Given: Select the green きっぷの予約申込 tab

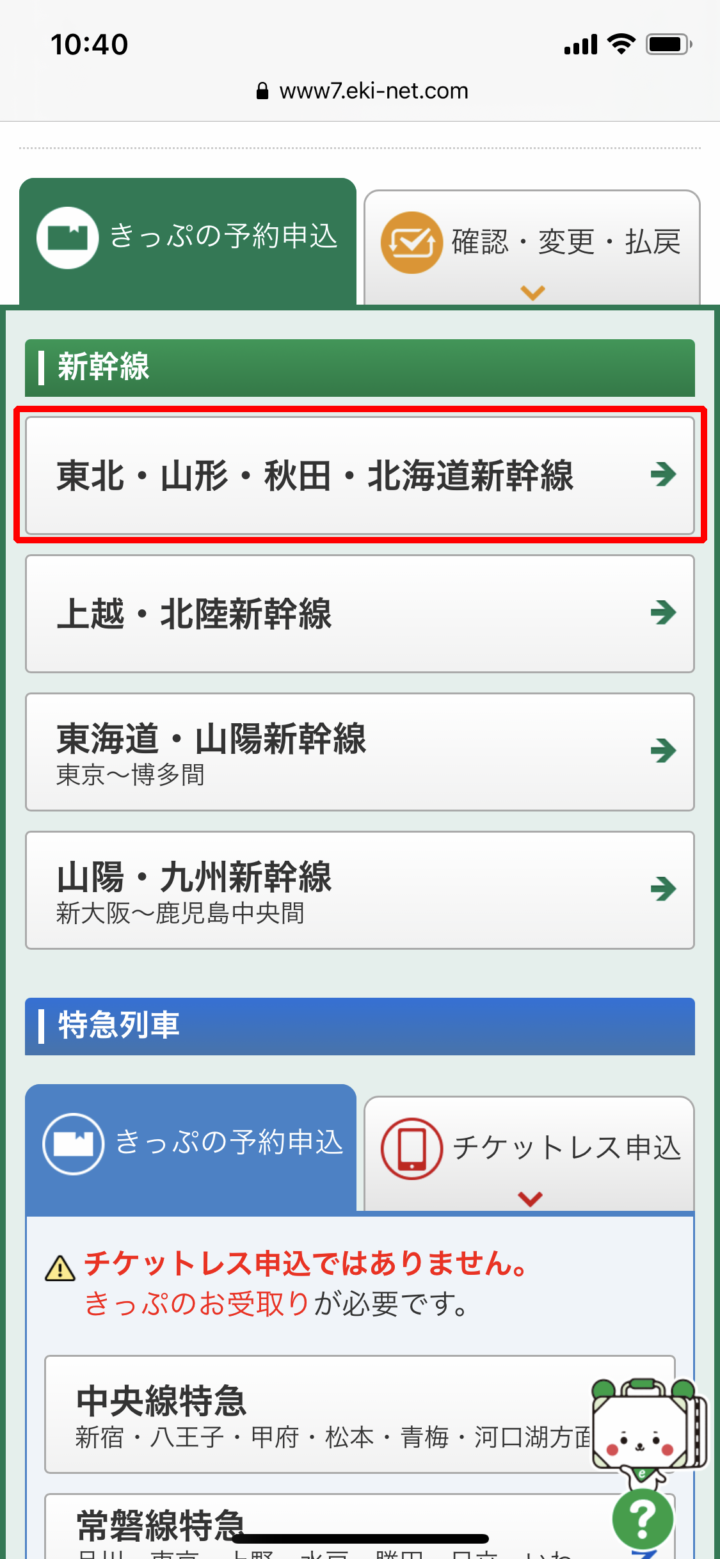Looking at the screenshot, I should [188, 240].
